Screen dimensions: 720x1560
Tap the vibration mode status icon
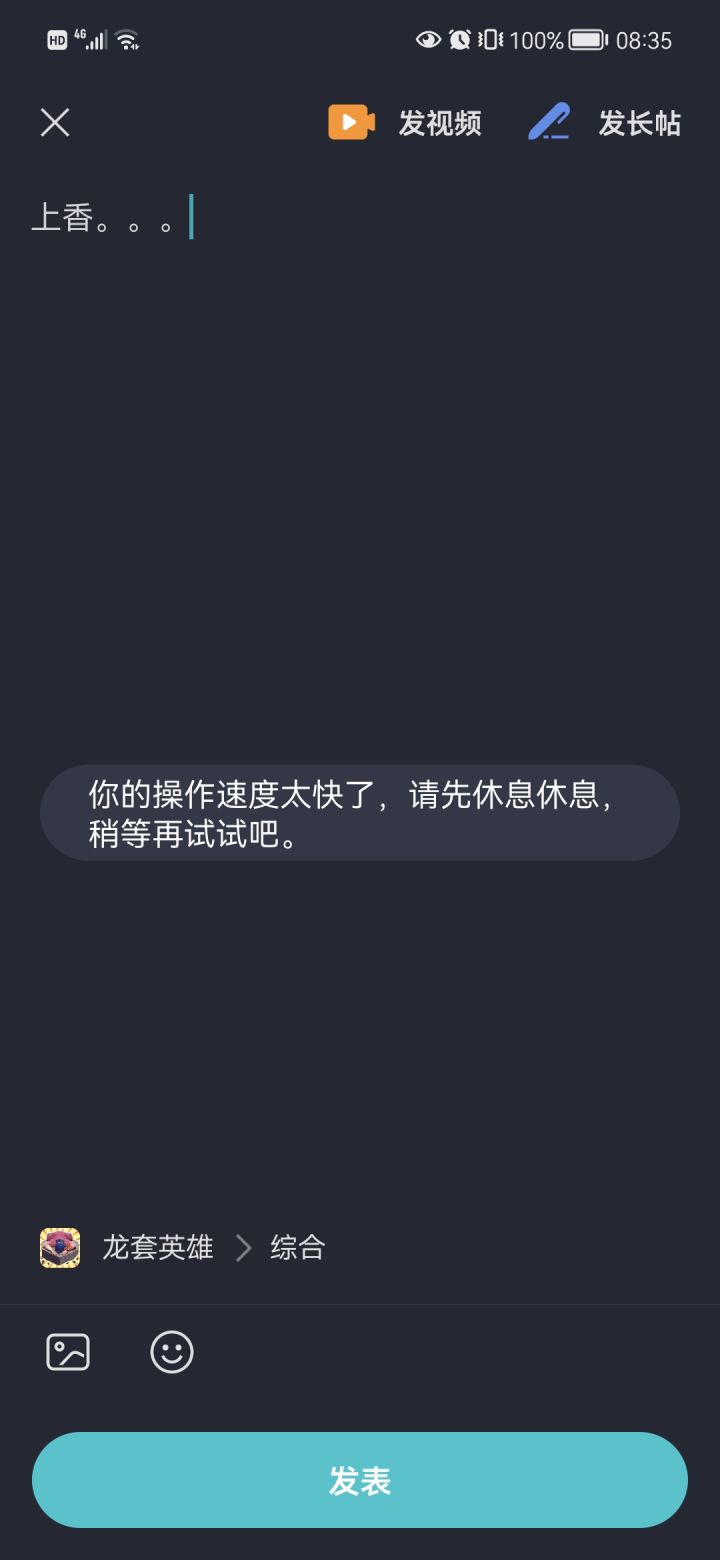[x=491, y=39]
